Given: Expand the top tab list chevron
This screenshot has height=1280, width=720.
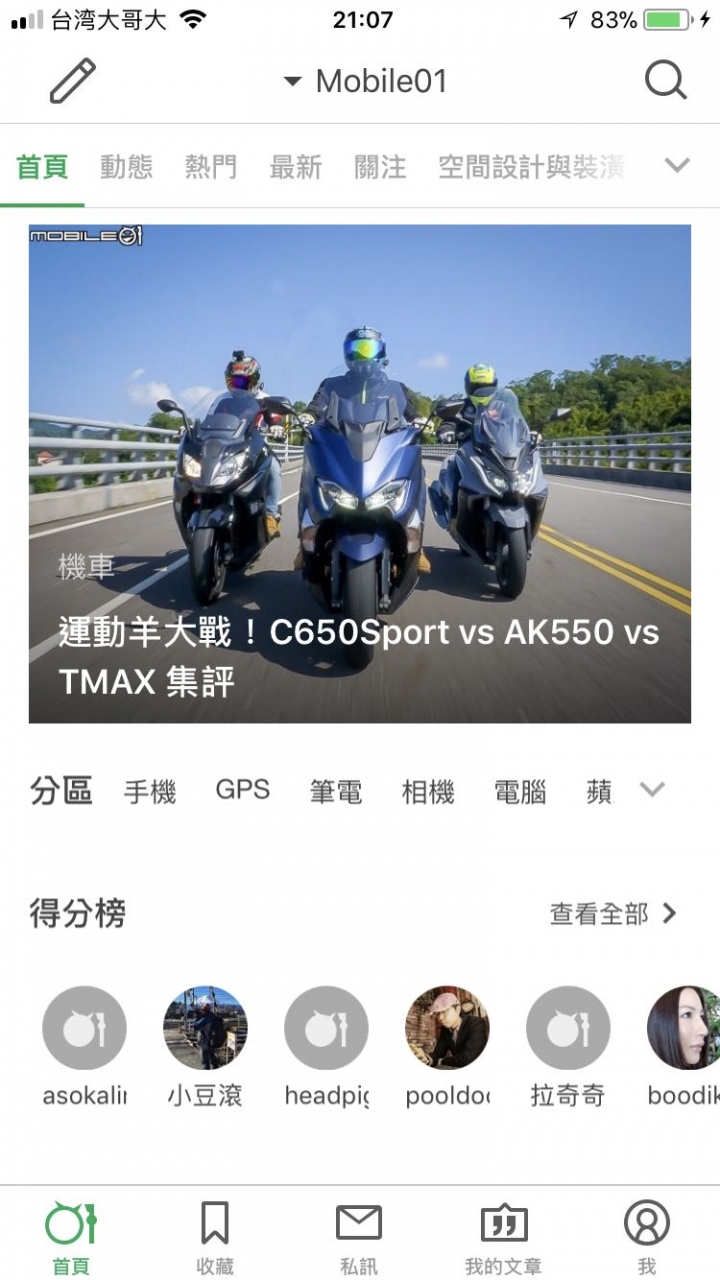Looking at the screenshot, I should pos(677,166).
